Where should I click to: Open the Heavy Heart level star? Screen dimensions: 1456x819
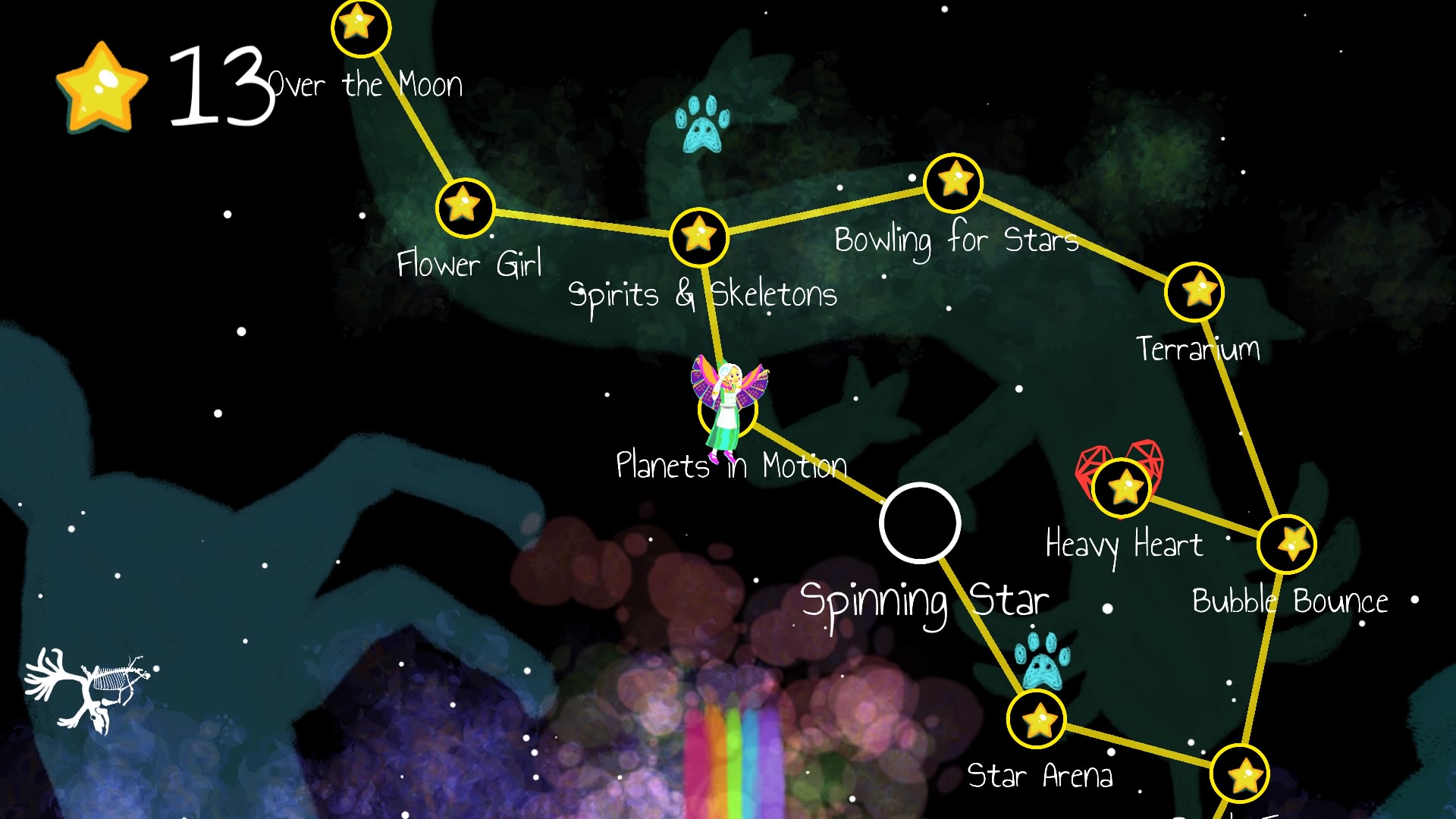[x=1122, y=488]
